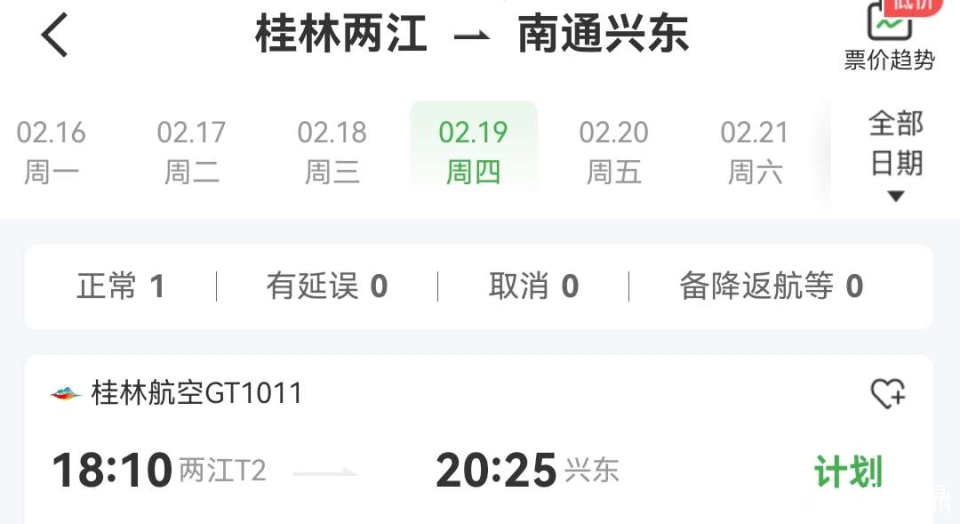Viewport: 960px width, 524px height.
Task: Go back using the arrow
Action: point(55,36)
